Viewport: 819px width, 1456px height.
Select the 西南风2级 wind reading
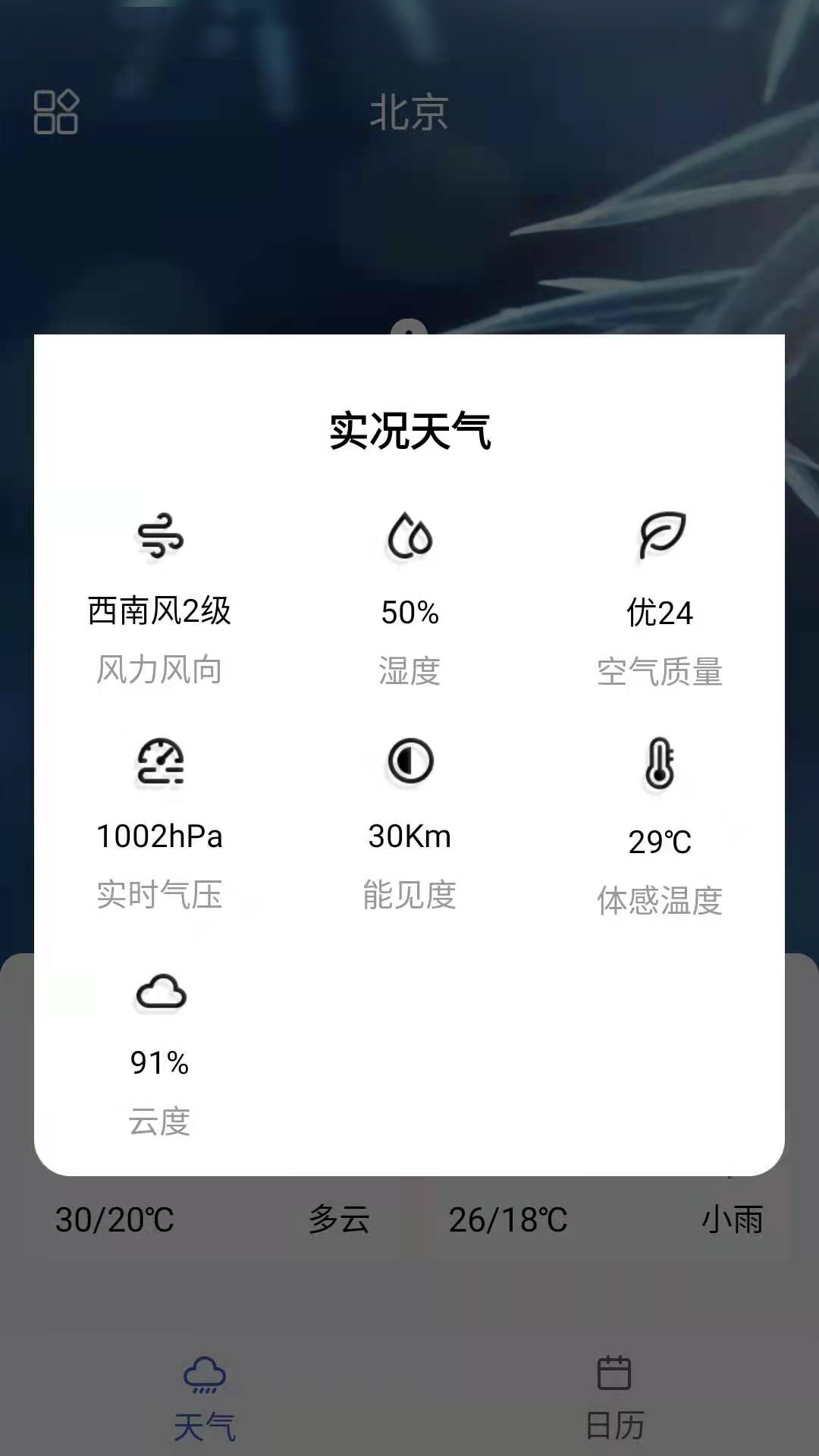click(x=159, y=613)
